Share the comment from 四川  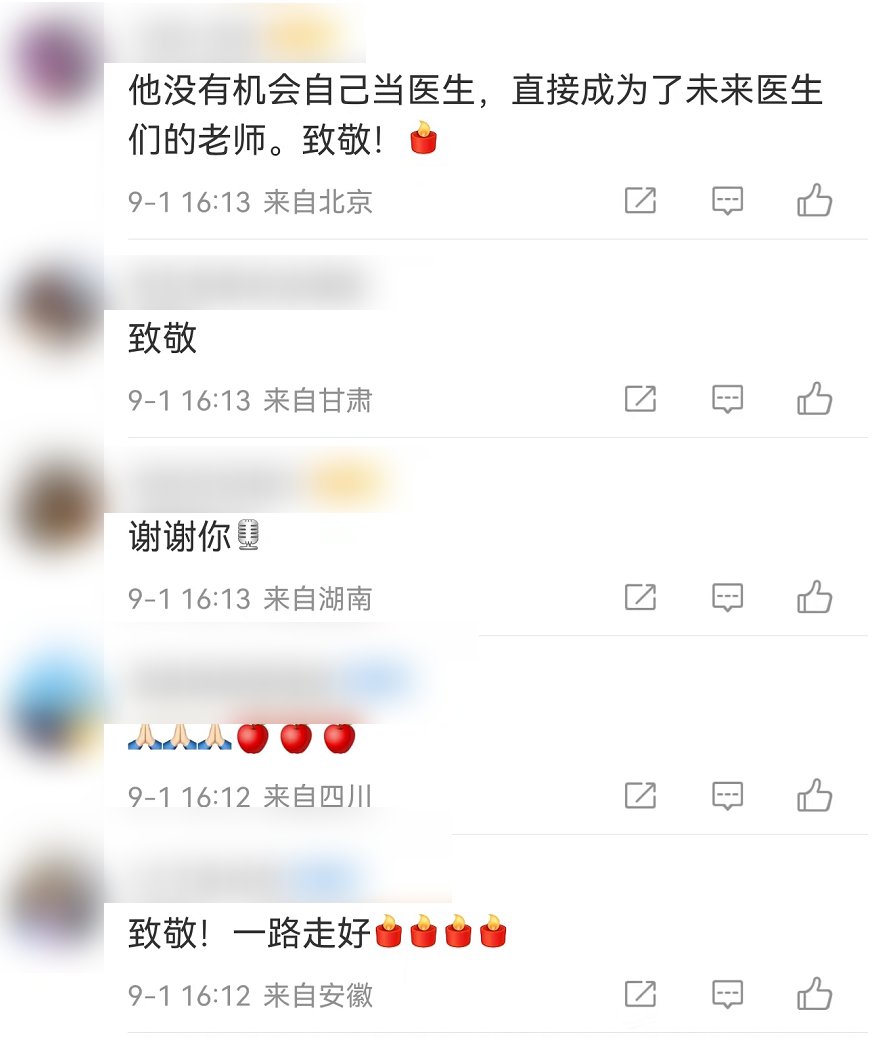coord(640,795)
